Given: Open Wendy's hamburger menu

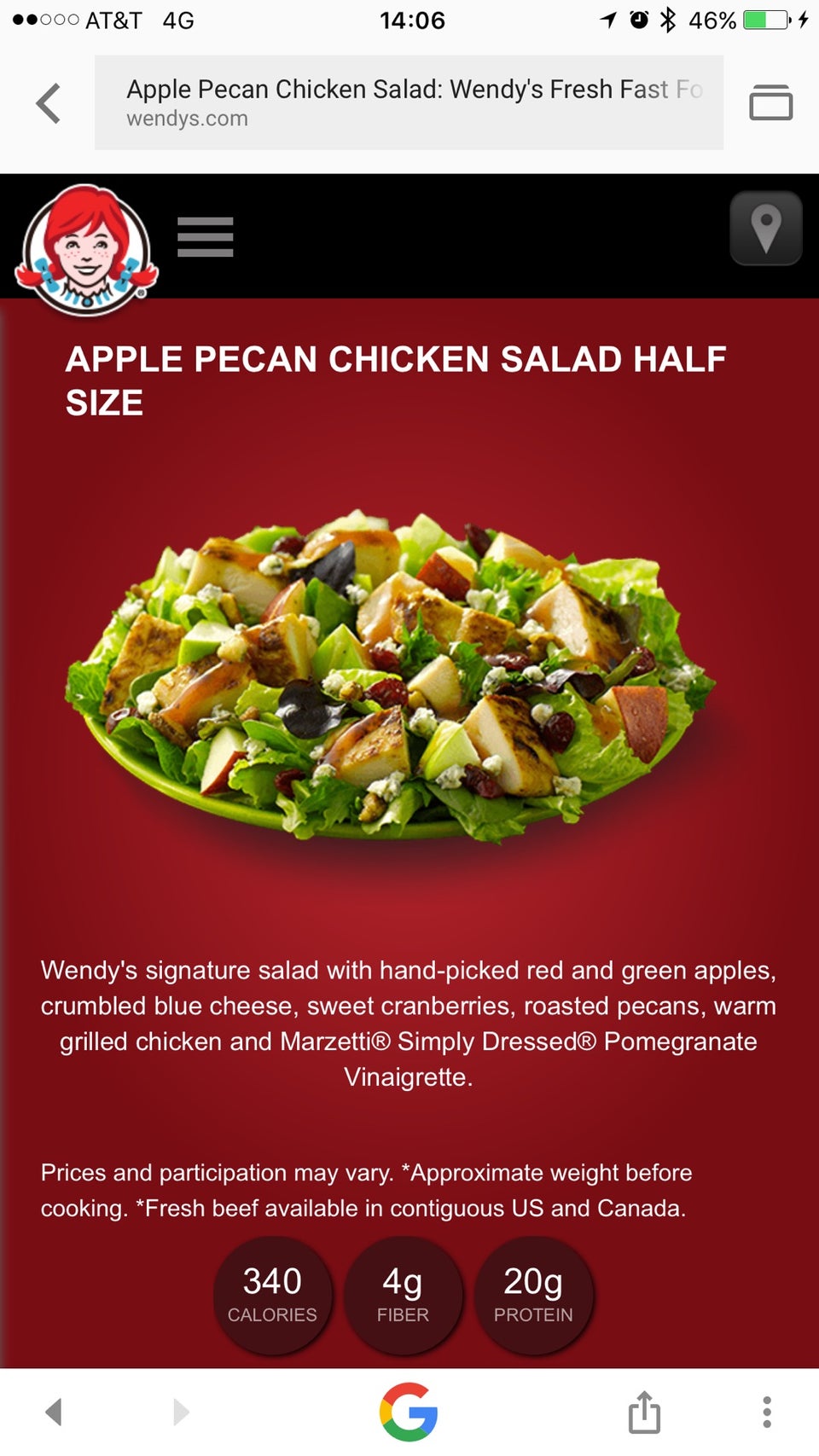Looking at the screenshot, I should [205, 236].
